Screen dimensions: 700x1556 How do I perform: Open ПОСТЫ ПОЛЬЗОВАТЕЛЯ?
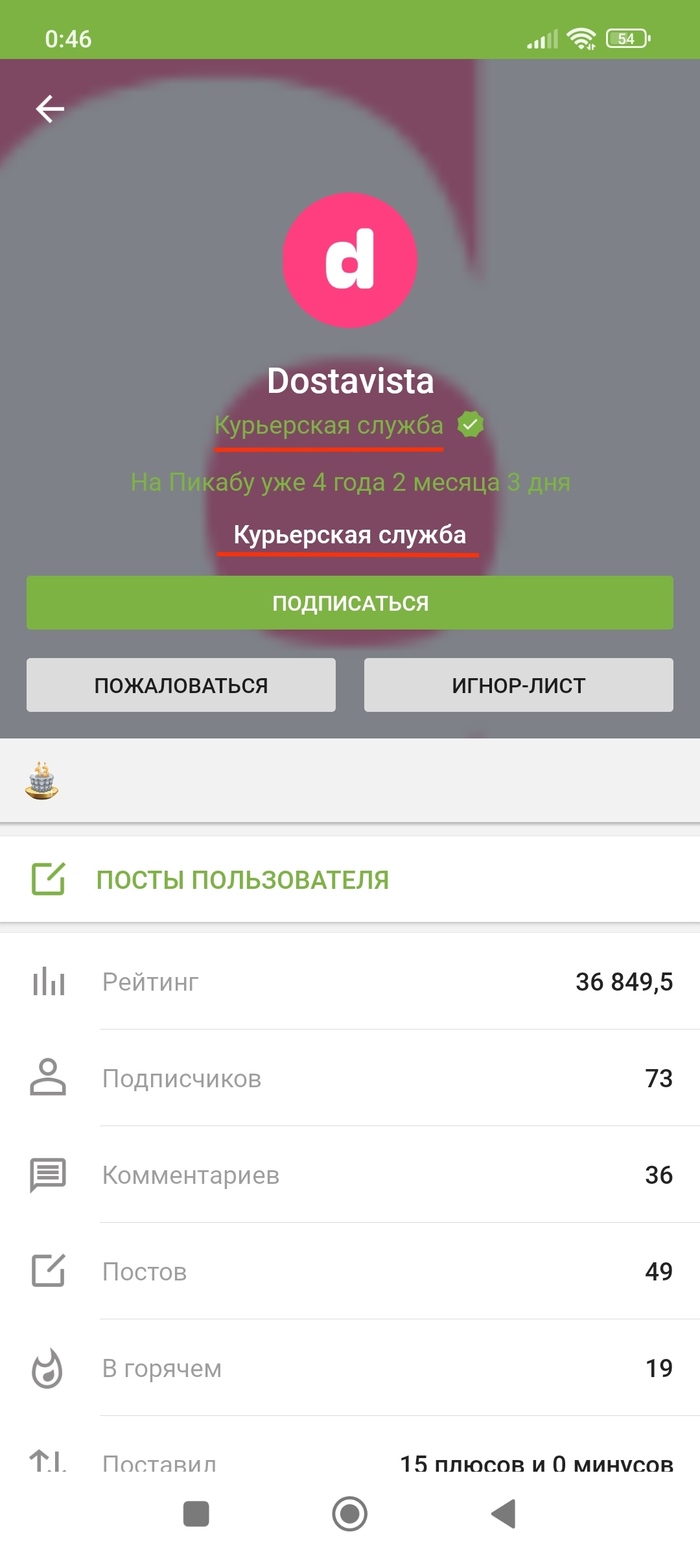pyautogui.click(x=242, y=880)
